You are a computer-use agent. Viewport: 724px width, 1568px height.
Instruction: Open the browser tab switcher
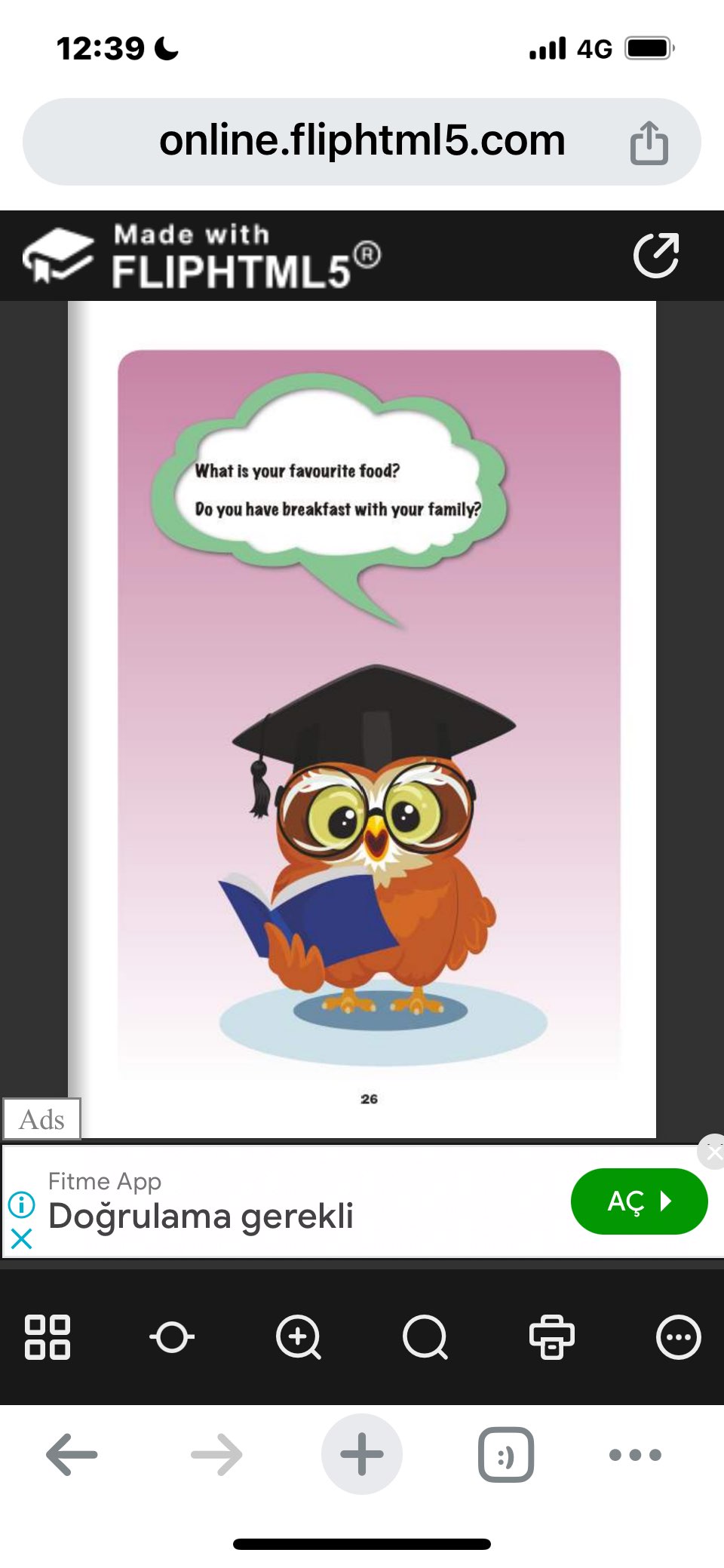506,1454
